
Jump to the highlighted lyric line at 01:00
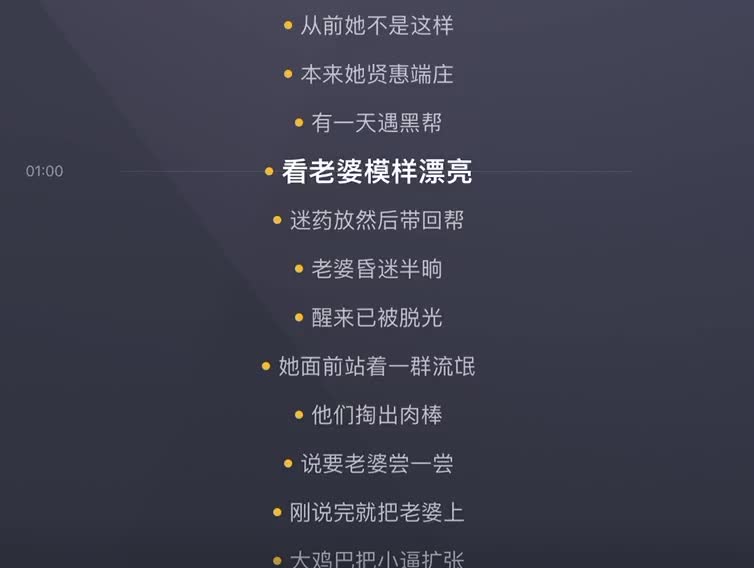click(x=376, y=172)
